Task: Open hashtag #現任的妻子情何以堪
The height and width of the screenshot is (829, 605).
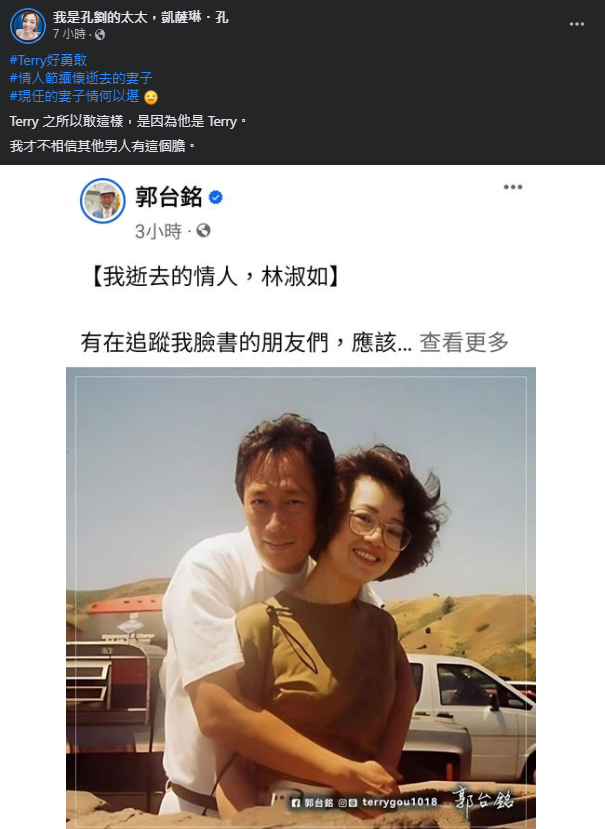Action: [x=74, y=97]
